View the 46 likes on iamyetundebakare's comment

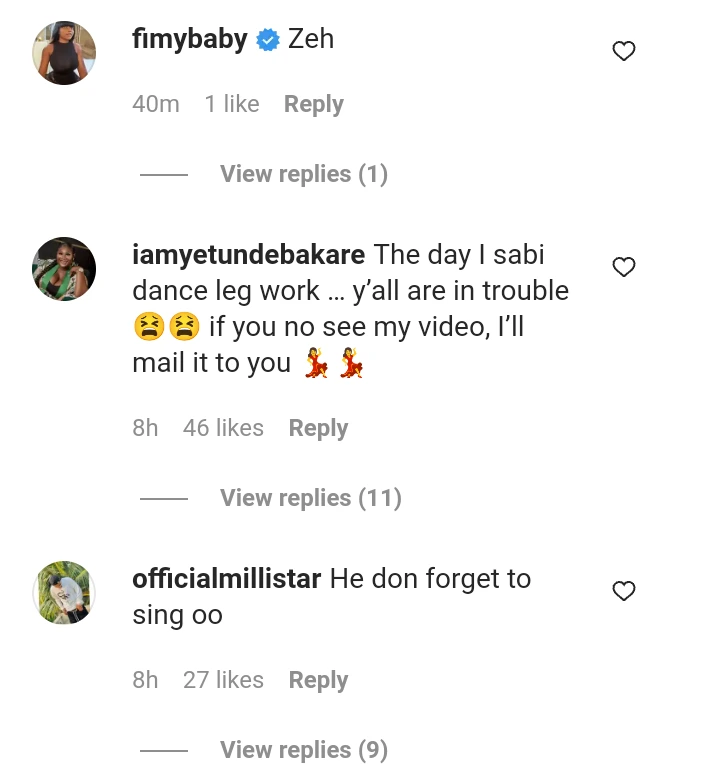click(223, 428)
